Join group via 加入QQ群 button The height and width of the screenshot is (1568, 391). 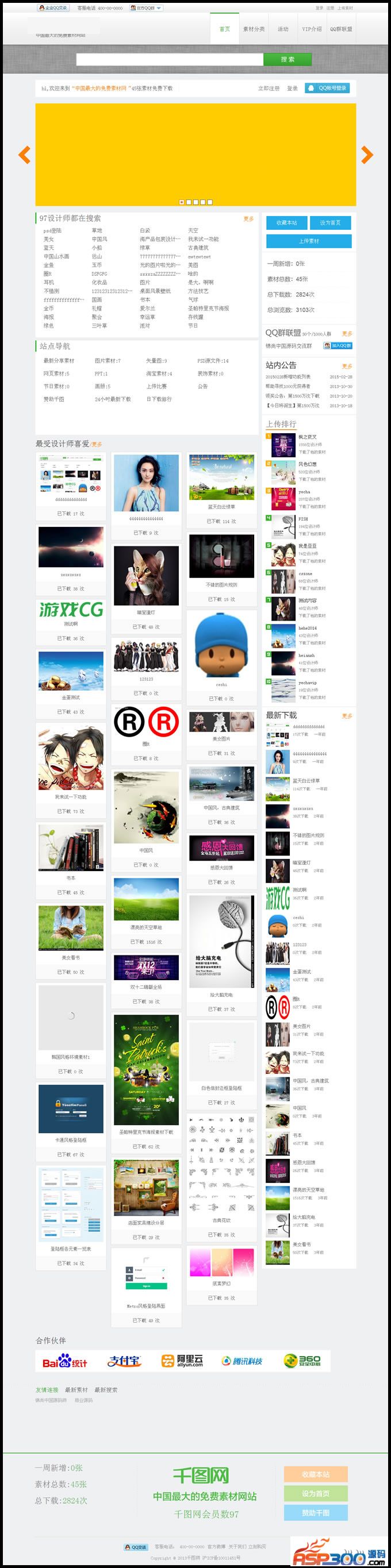point(338,346)
